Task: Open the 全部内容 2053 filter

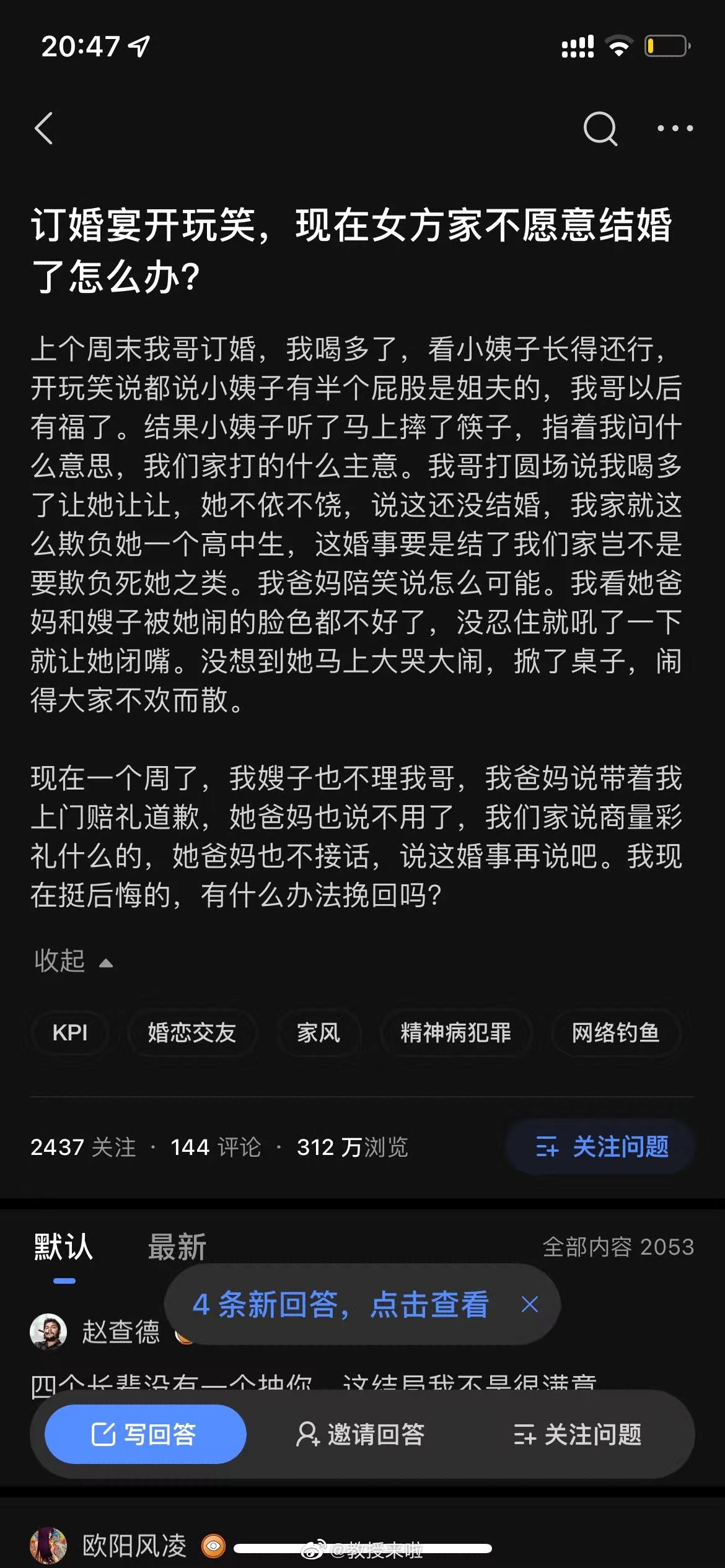Action: coord(618,1247)
